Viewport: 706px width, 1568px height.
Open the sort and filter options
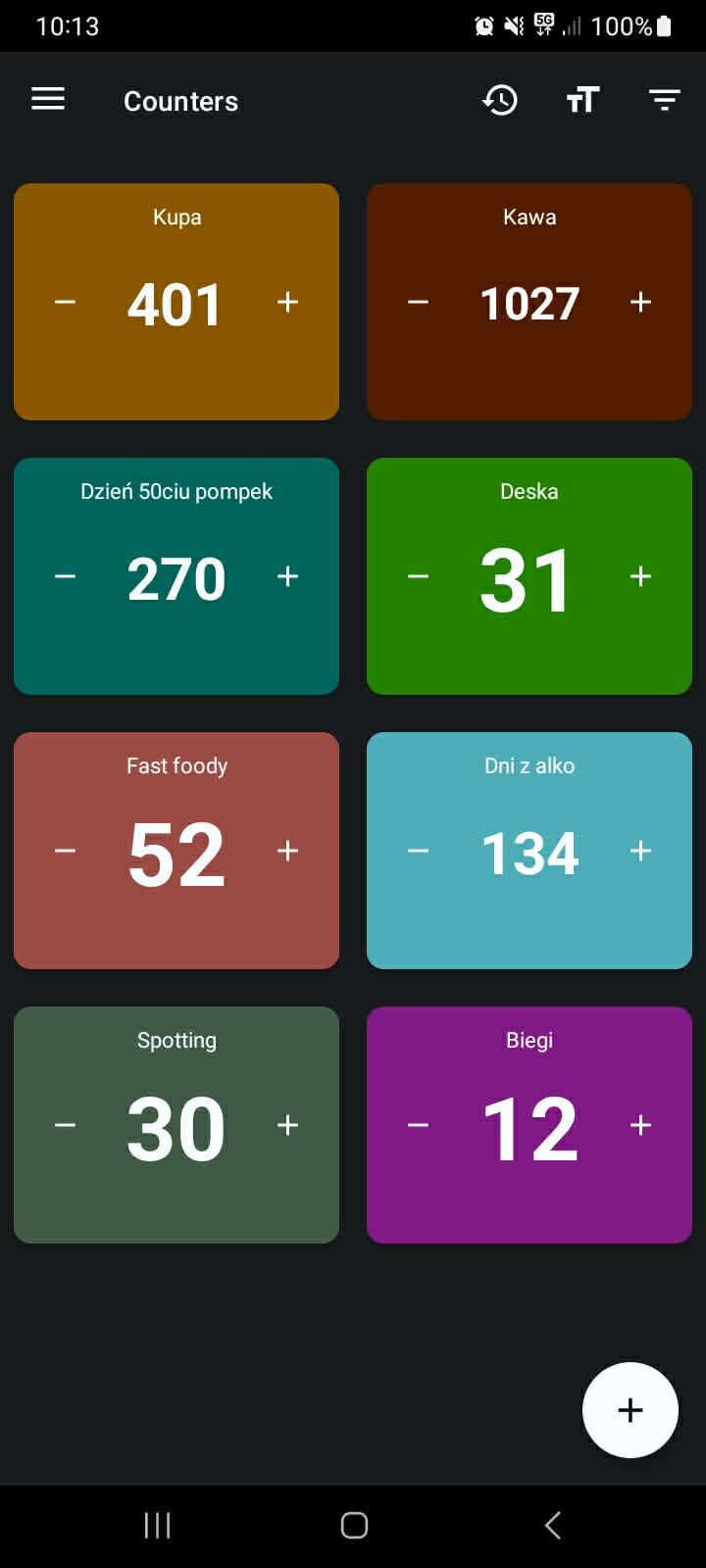click(664, 100)
